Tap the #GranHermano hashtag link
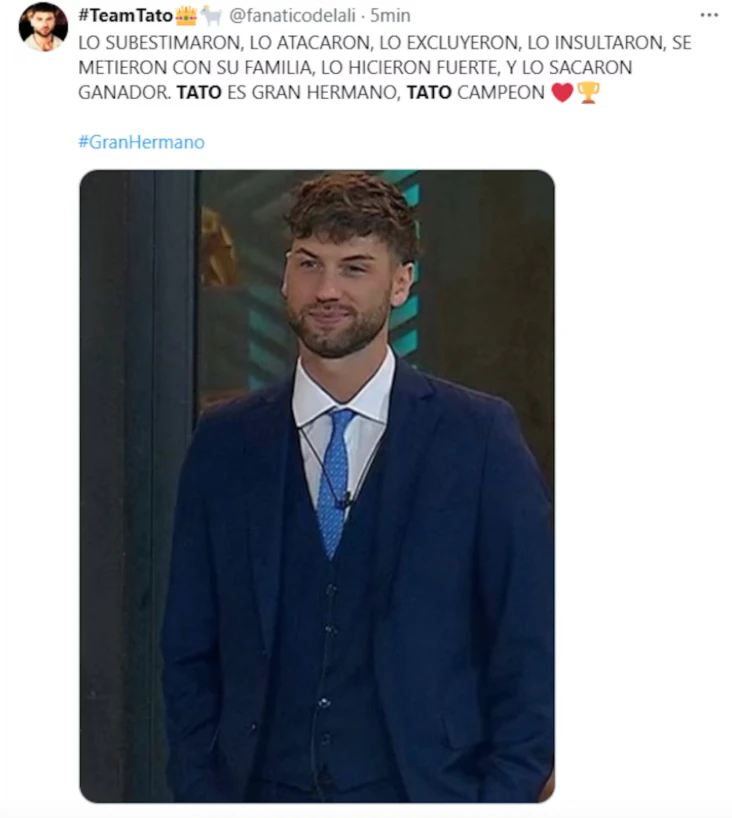The image size is (732, 818). point(141,142)
